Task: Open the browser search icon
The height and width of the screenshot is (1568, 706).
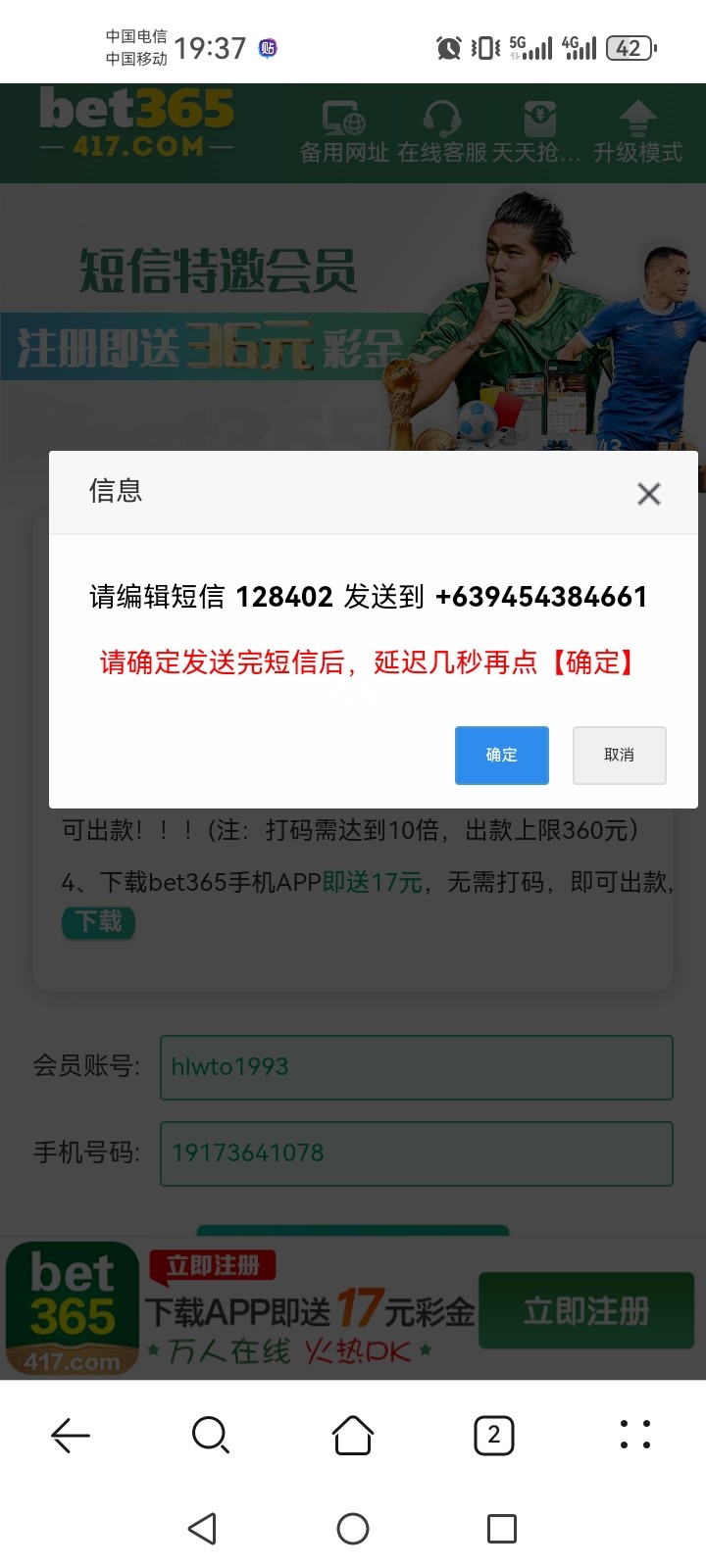Action: [x=211, y=1436]
